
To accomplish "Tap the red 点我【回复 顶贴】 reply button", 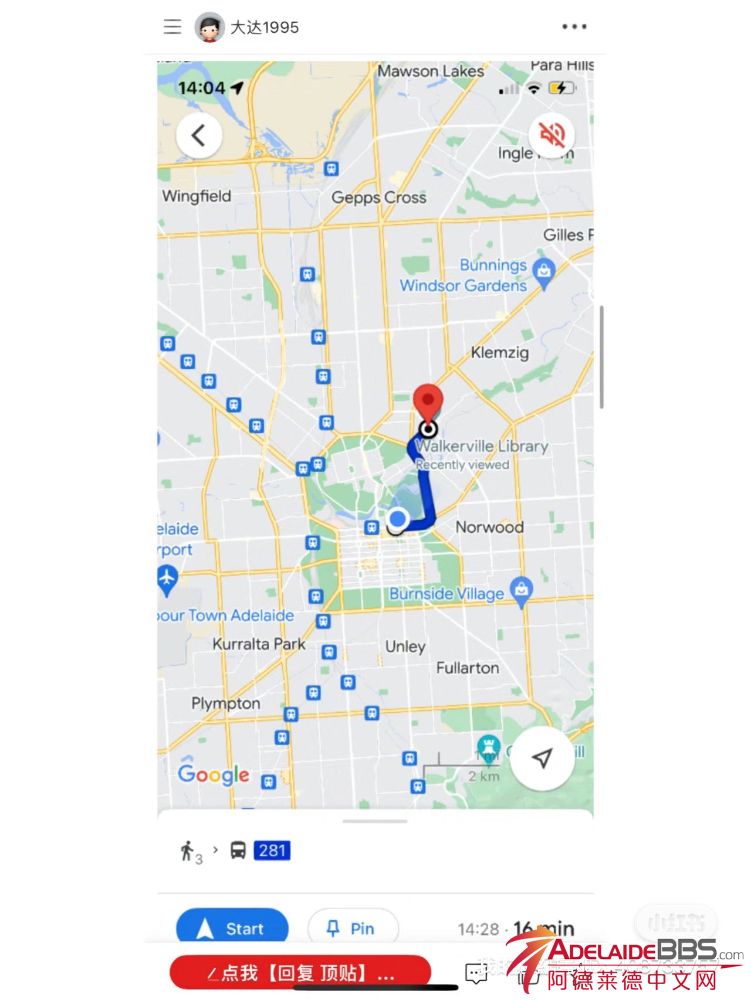I will pyautogui.click(x=300, y=972).
